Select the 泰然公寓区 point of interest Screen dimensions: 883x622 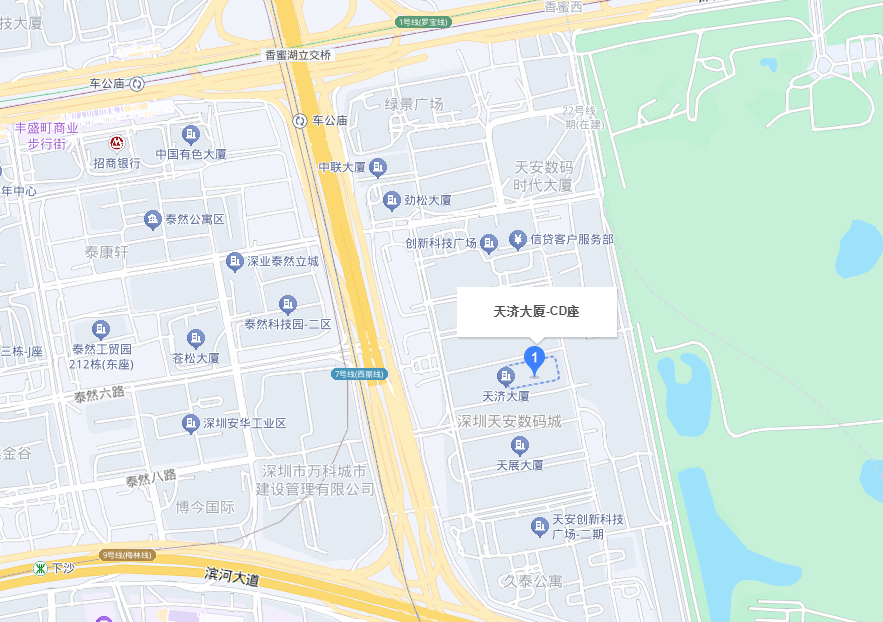point(152,219)
